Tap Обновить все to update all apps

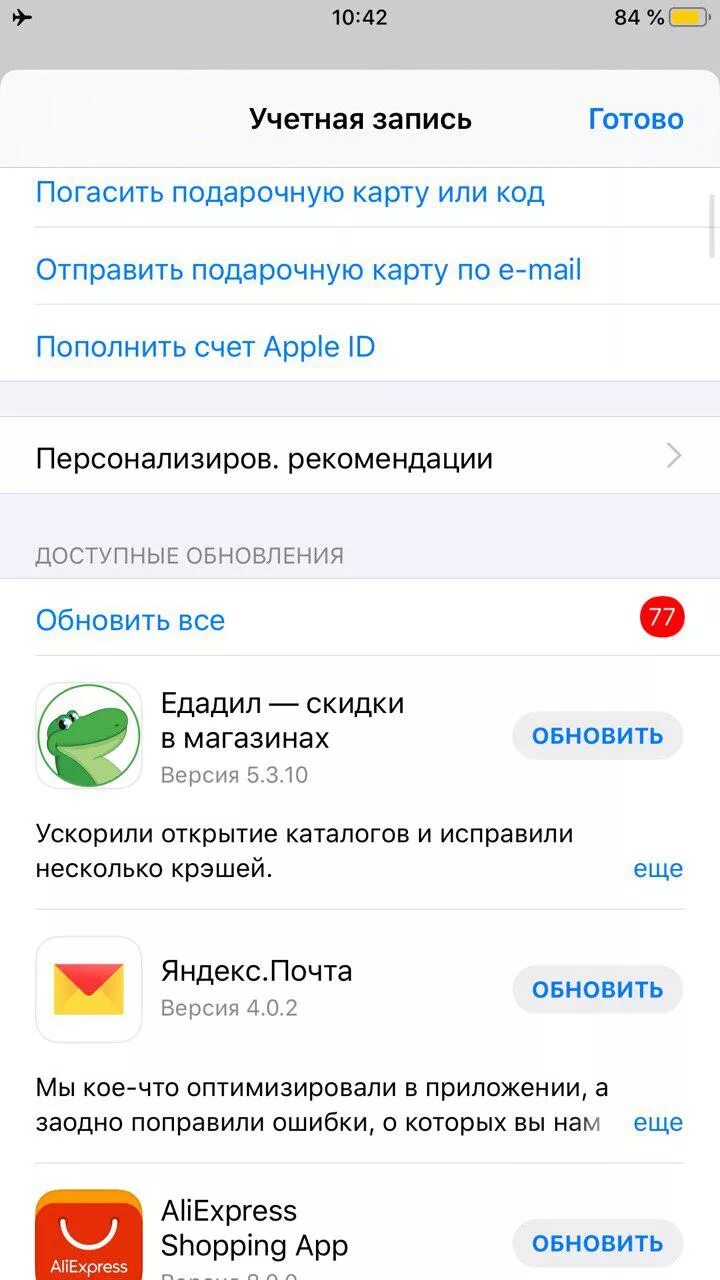131,620
